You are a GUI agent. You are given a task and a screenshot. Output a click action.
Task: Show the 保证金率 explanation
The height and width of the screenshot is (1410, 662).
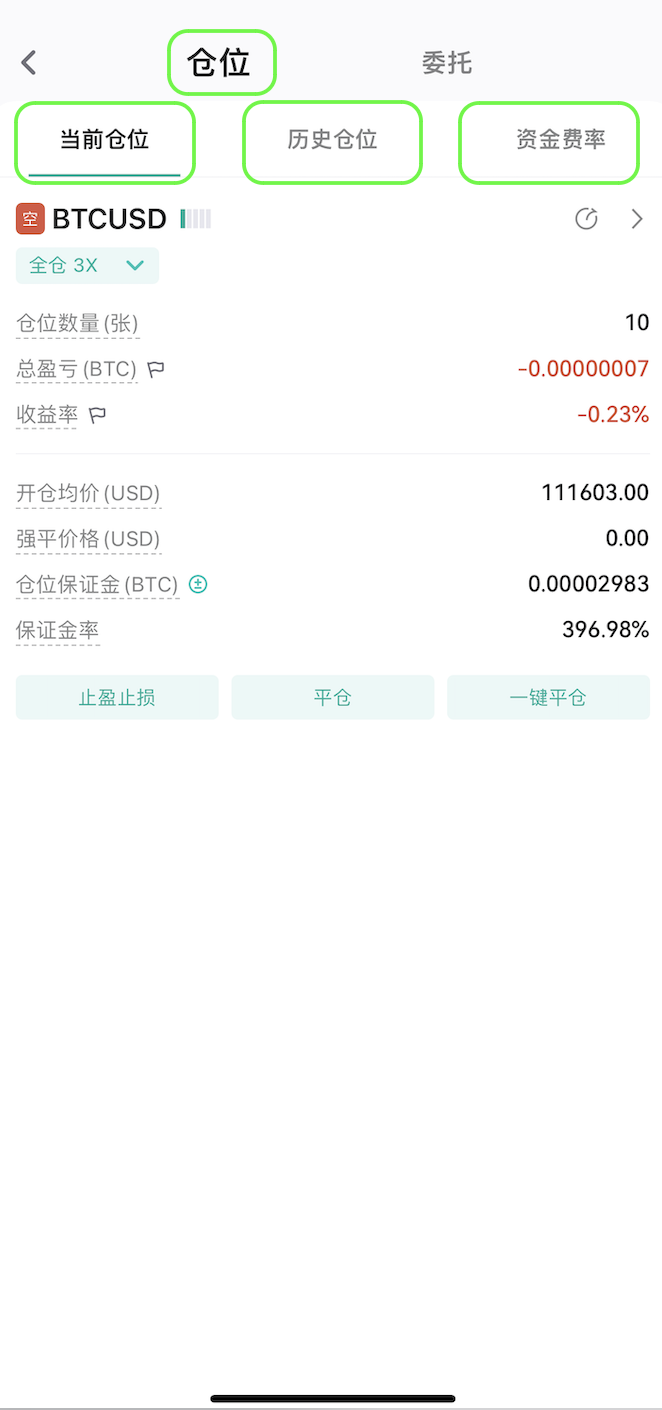(x=57, y=631)
